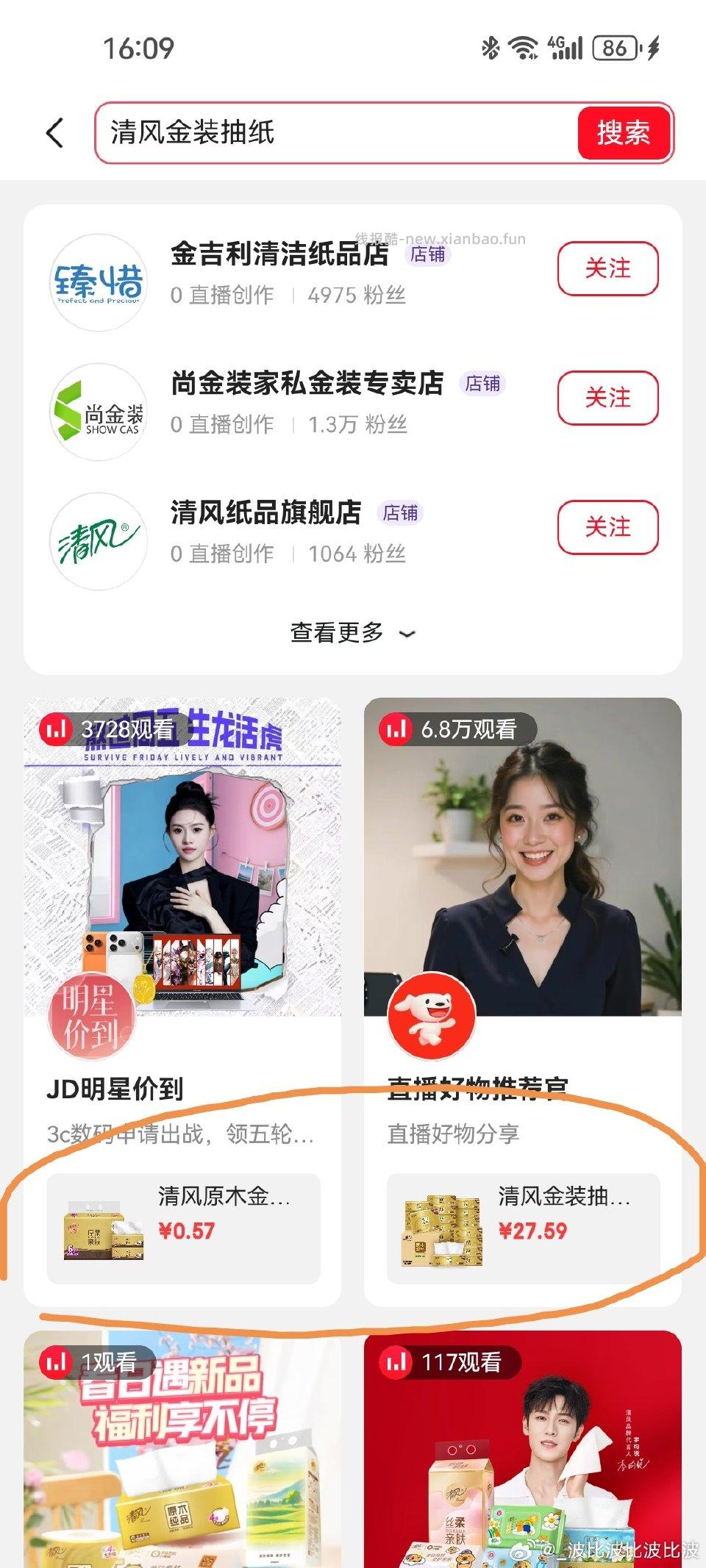The height and width of the screenshot is (1568, 706).
Task: Click the live indicator on the 6.8万观看 stream
Action: [396, 730]
